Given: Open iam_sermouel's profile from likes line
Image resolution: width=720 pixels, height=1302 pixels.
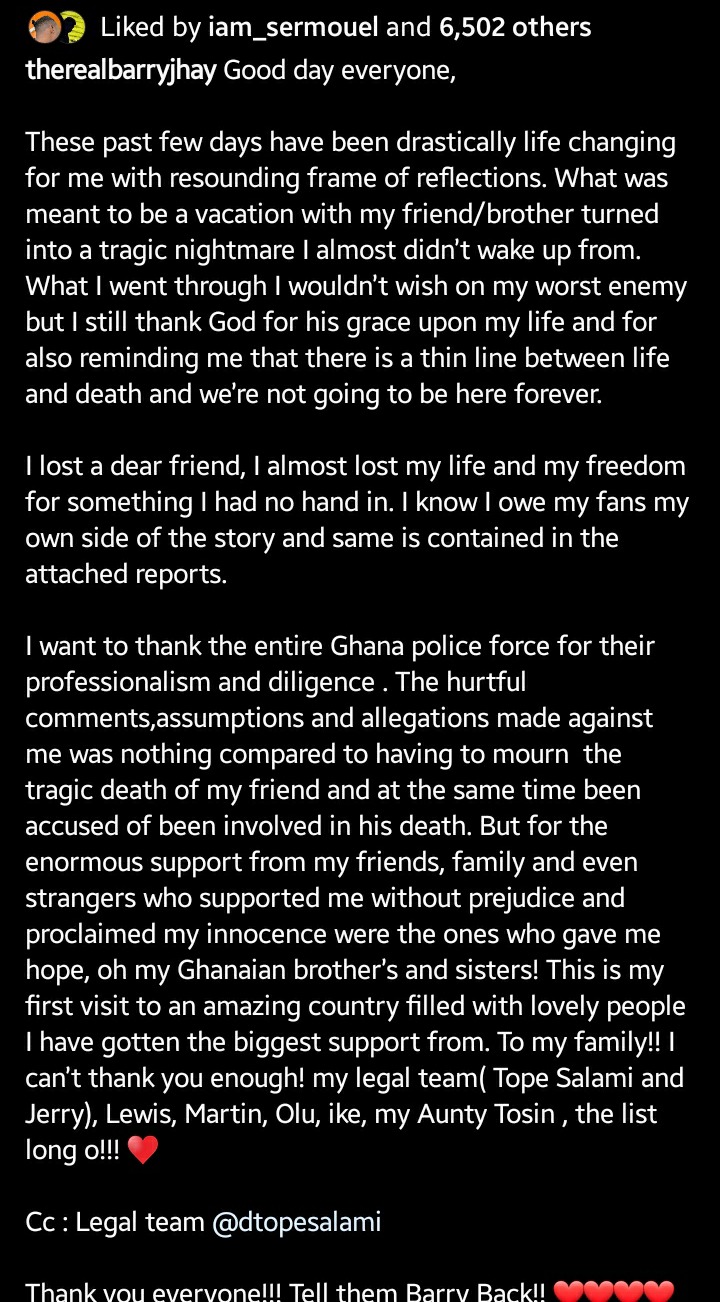Looking at the screenshot, I should pyautogui.click(x=293, y=27).
